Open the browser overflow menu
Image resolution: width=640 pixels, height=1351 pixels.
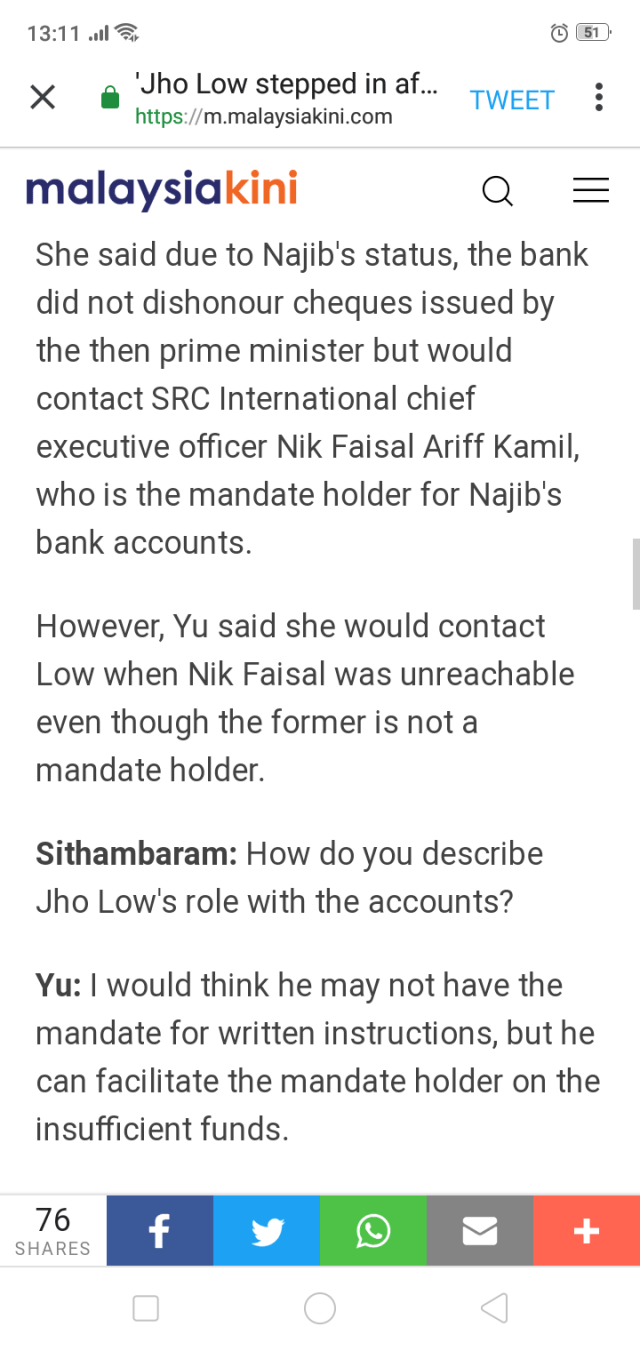point(598,98)
